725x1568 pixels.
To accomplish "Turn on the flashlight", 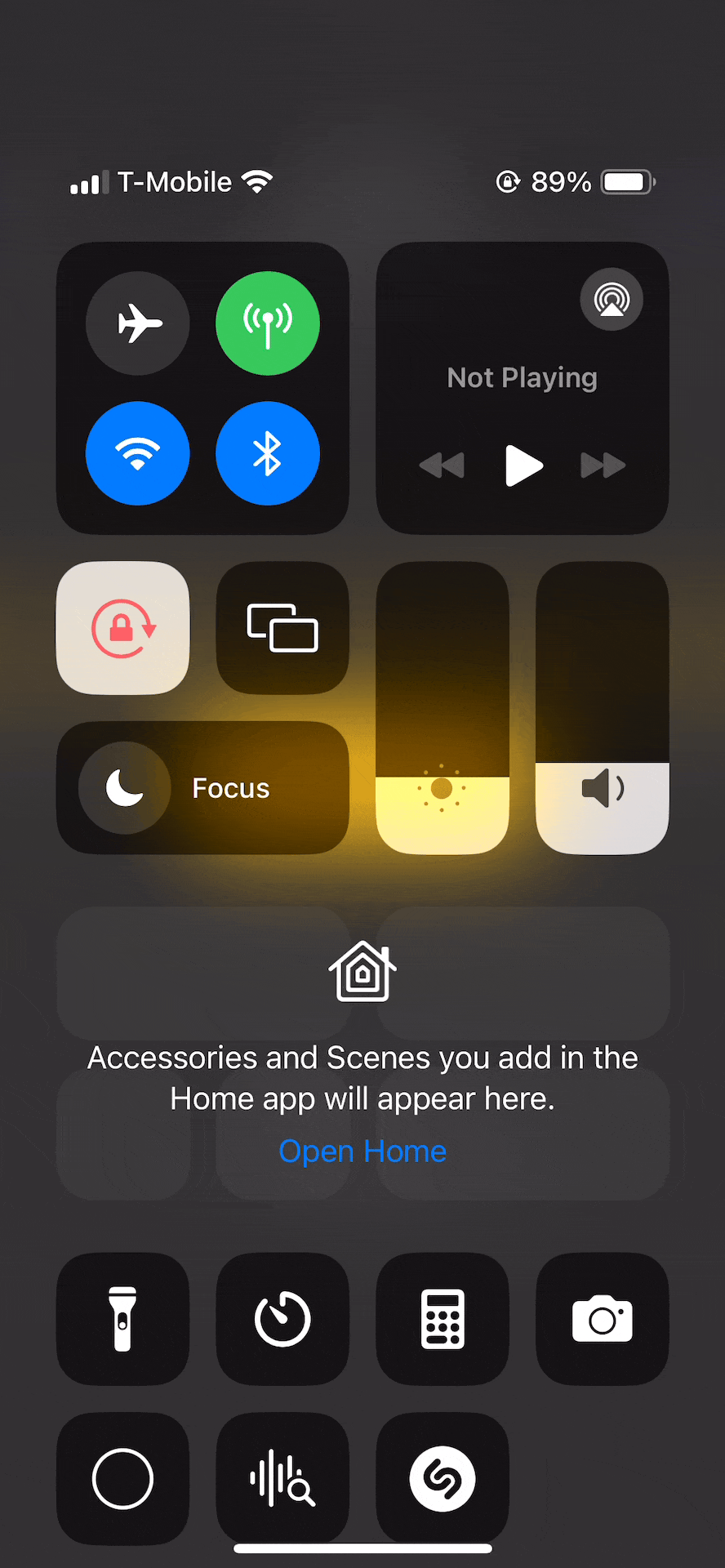I will click(x=122, y=1319).
